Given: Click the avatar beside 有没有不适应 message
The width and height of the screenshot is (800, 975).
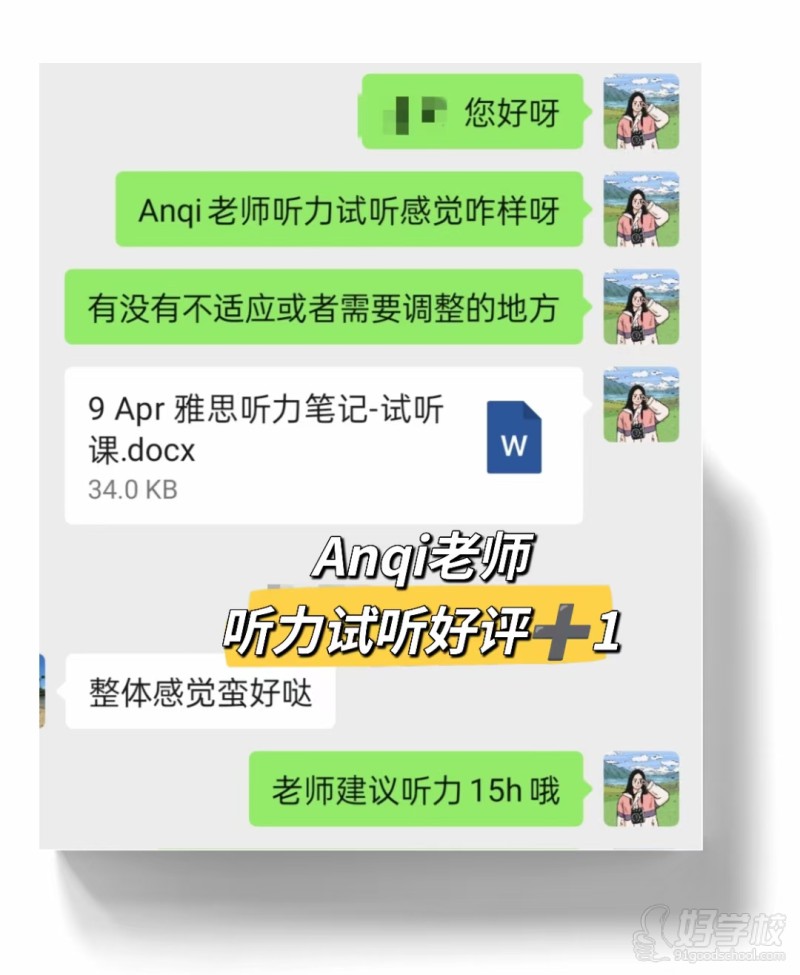Looking at the screenshot, I should 638,306.
